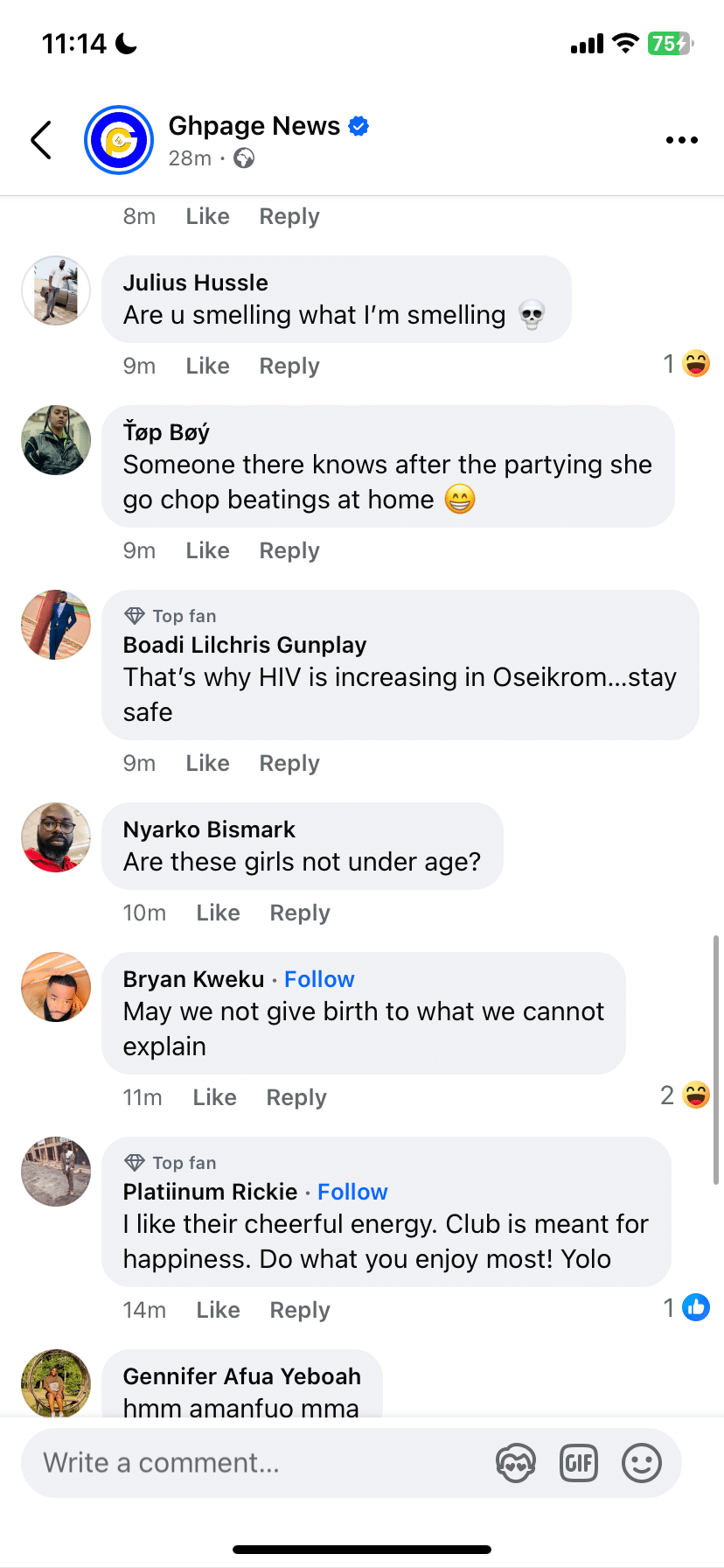
Task: Open the avatar sticker picker
Action: 516,1463
